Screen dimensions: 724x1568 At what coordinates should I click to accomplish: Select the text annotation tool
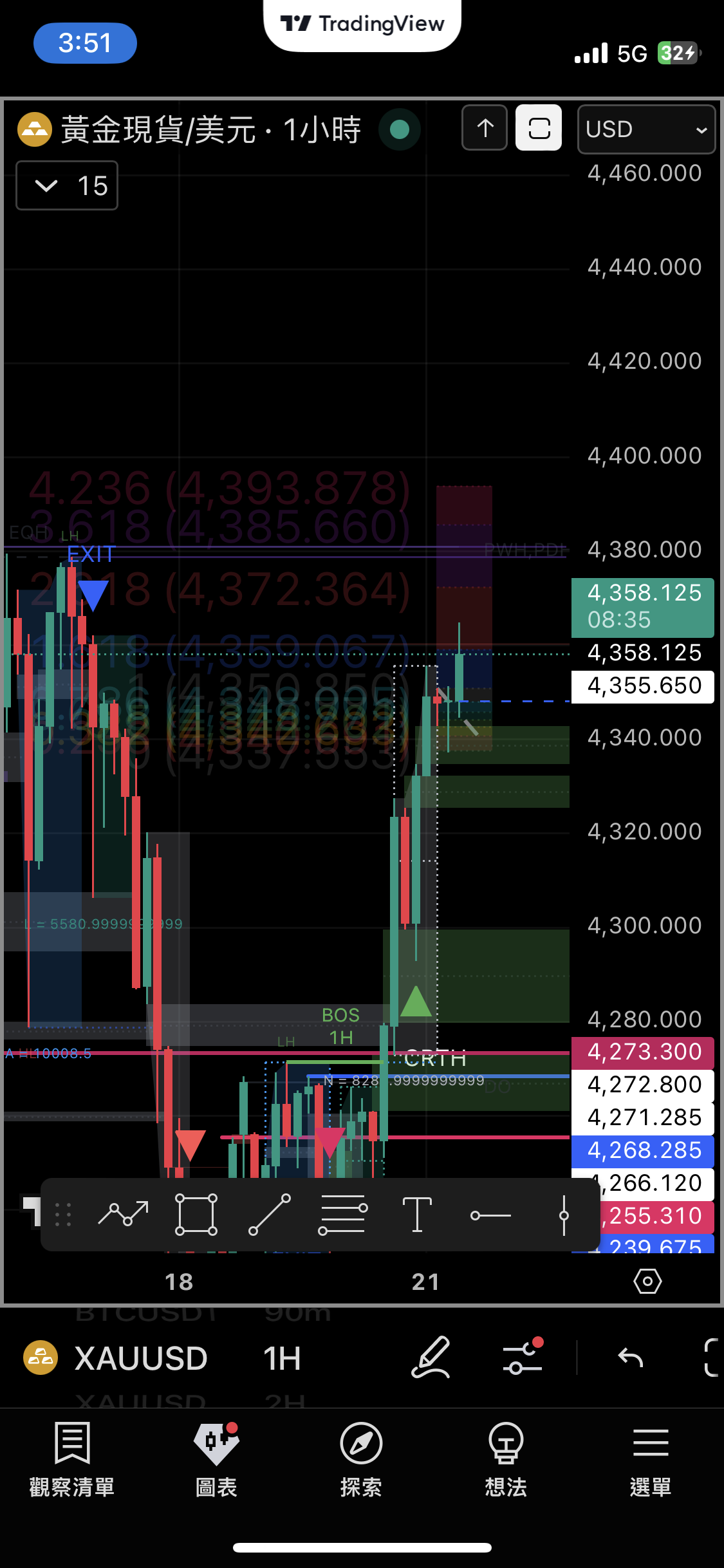point(416,1215)
